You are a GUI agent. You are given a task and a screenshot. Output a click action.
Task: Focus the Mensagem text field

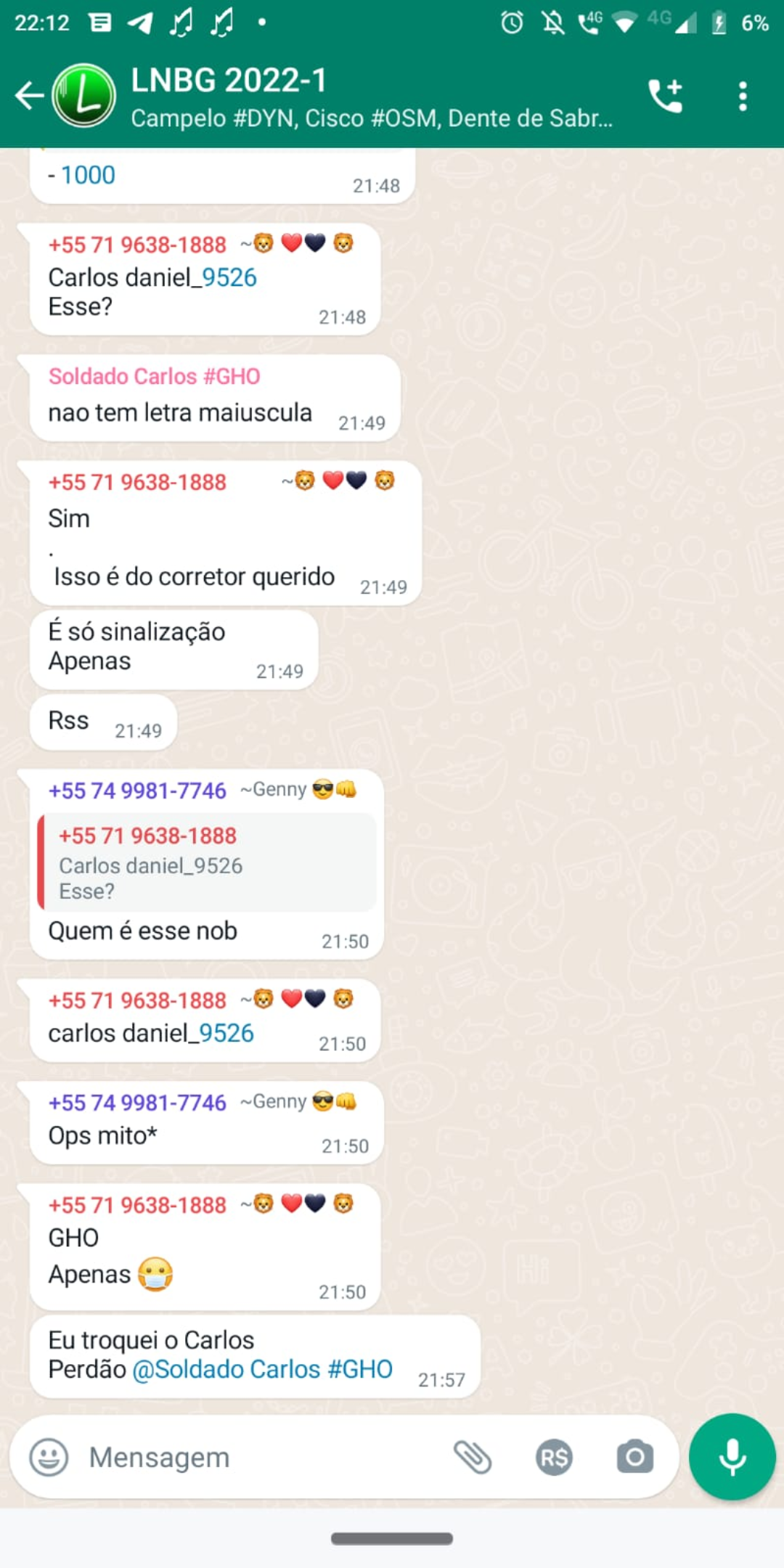tap(261, 1457)
